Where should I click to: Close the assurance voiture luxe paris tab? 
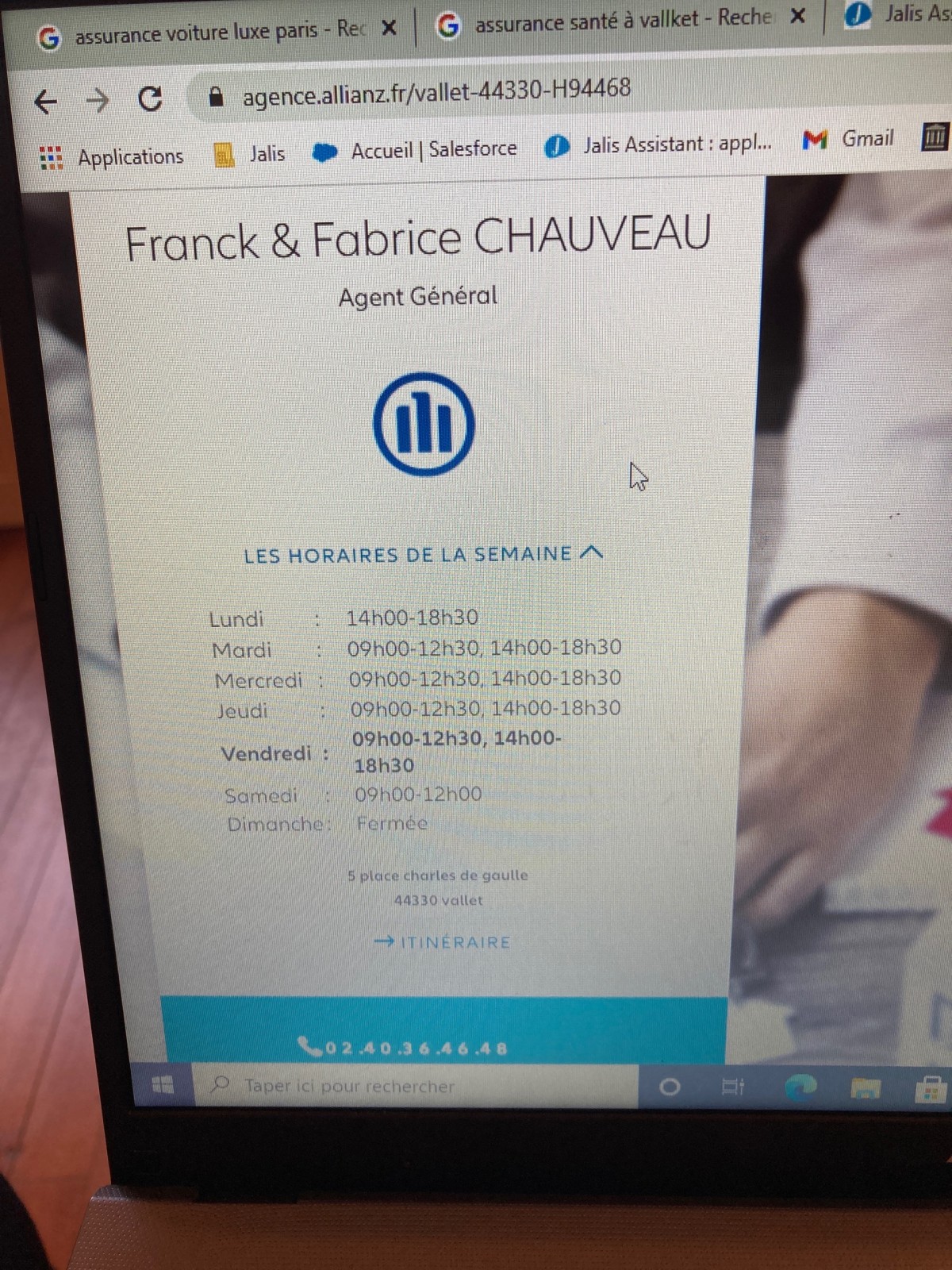click(x=389, y=29)
